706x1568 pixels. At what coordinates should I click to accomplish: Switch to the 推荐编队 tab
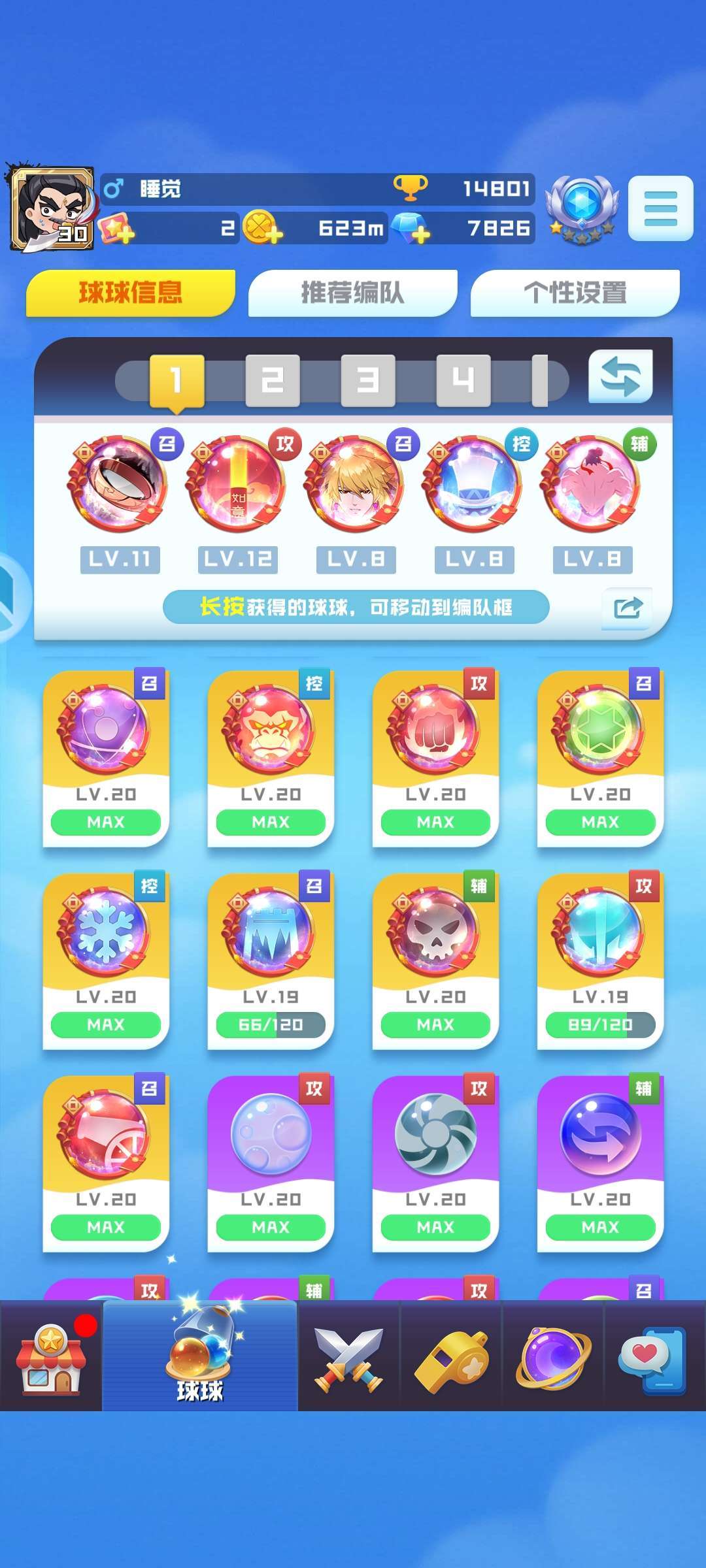[x=352, y=293]
